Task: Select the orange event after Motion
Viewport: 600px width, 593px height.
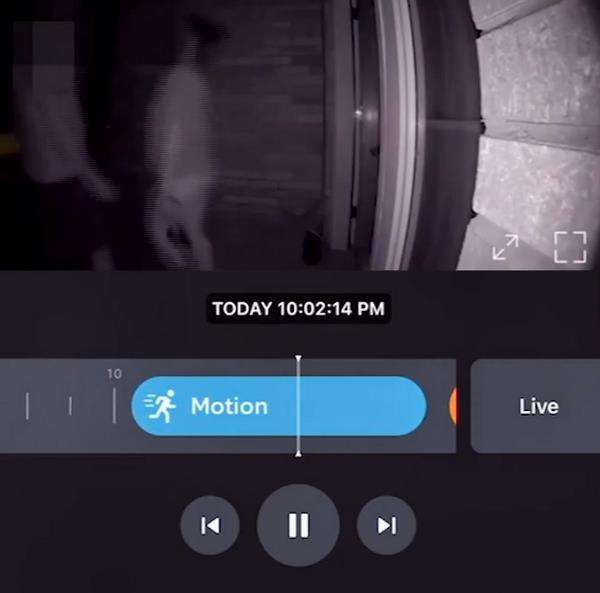Action: [x=453, y=406]
